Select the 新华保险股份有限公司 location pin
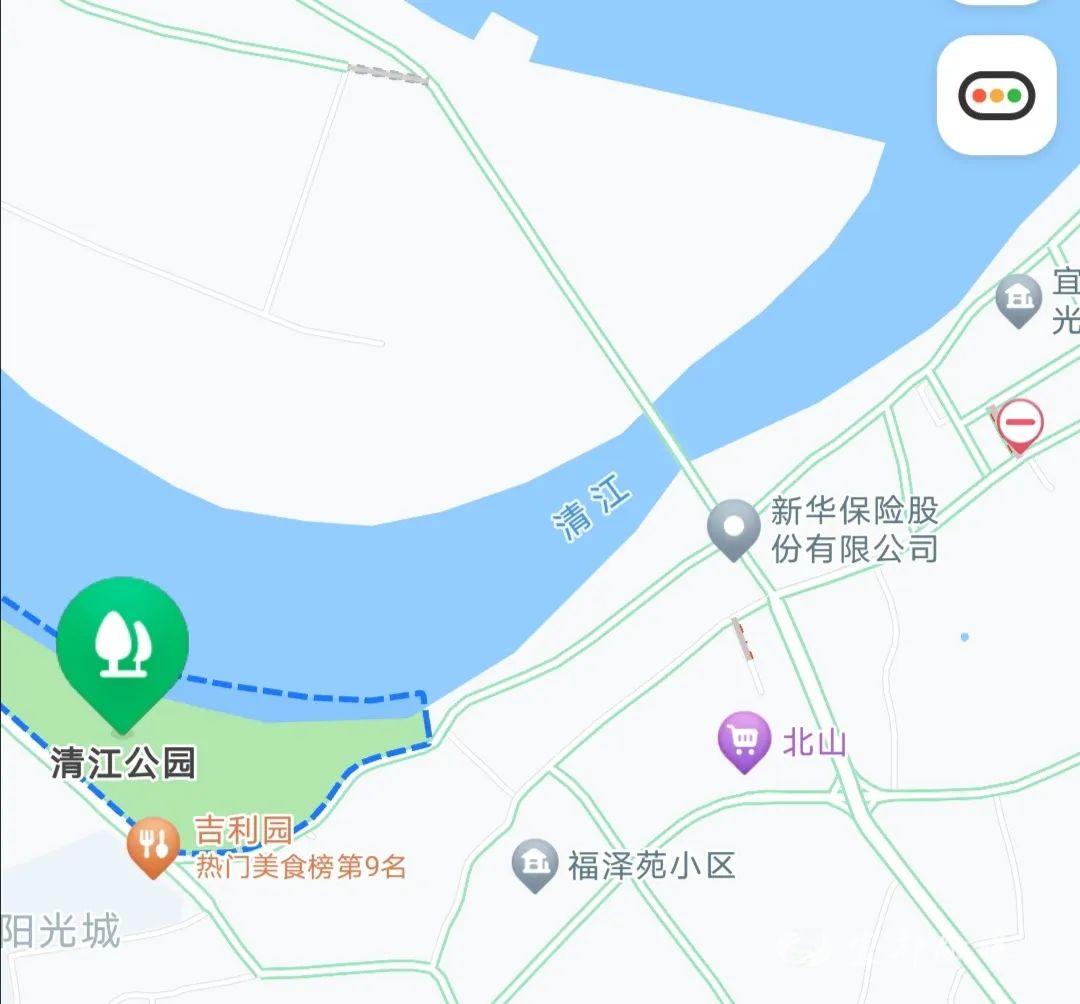1080x1004 pixels. (x=734, y=527)
